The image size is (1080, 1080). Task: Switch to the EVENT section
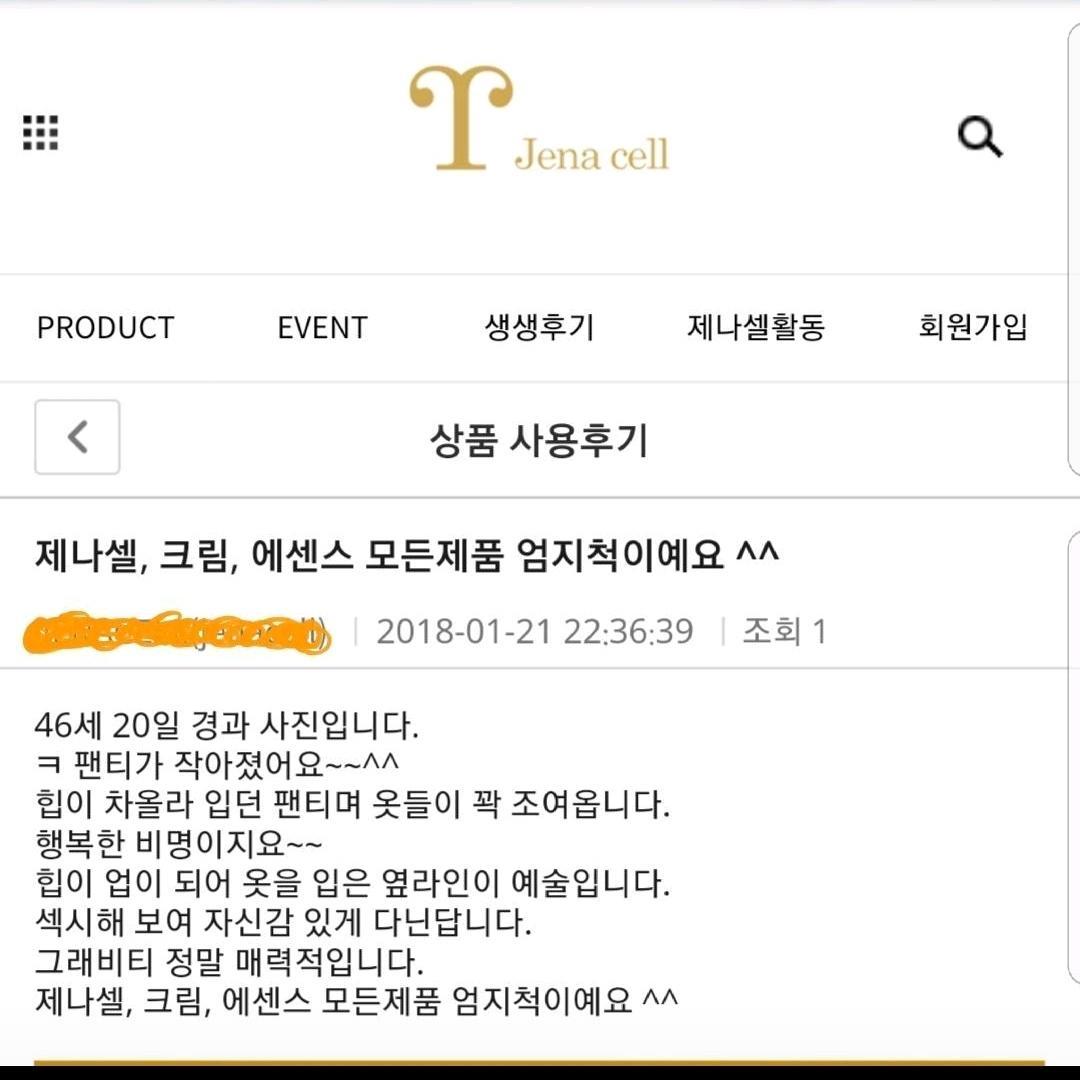click(322, 327)
